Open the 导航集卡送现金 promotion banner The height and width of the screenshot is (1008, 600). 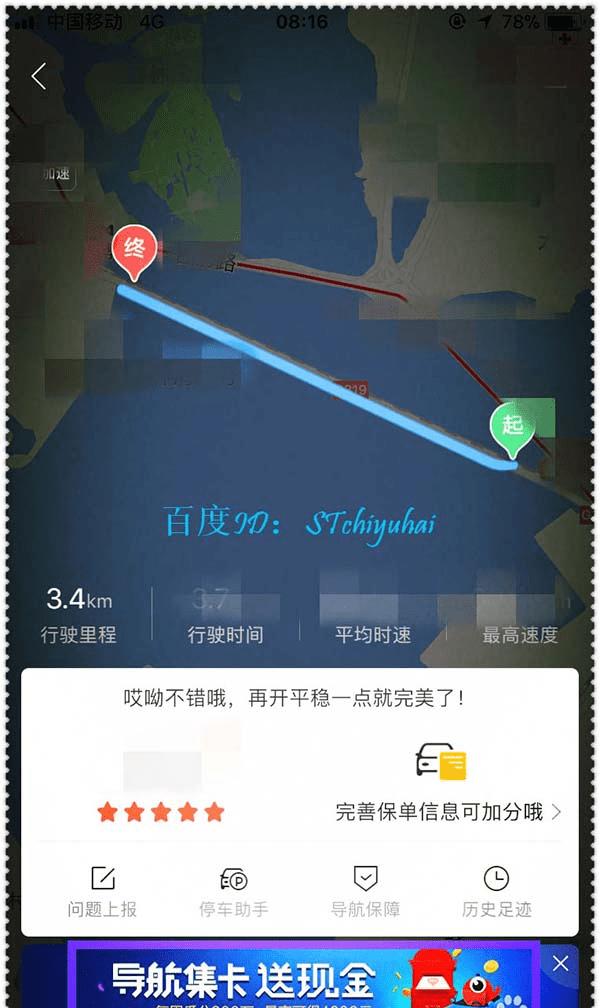tap(300, 980)
